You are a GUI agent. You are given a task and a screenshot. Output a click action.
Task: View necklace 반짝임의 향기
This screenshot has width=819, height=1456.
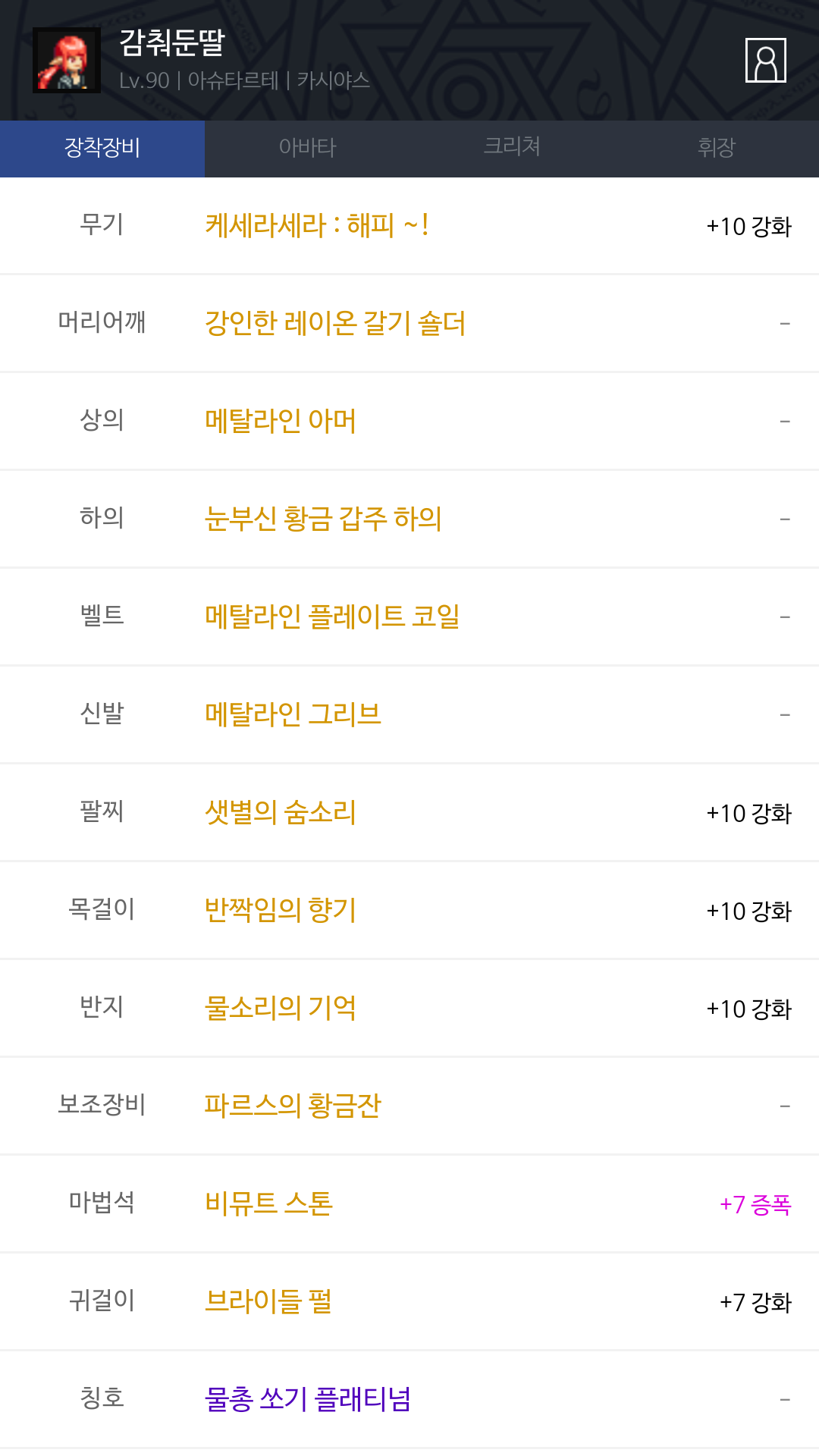pyautogui.click(x=281, y=910)
